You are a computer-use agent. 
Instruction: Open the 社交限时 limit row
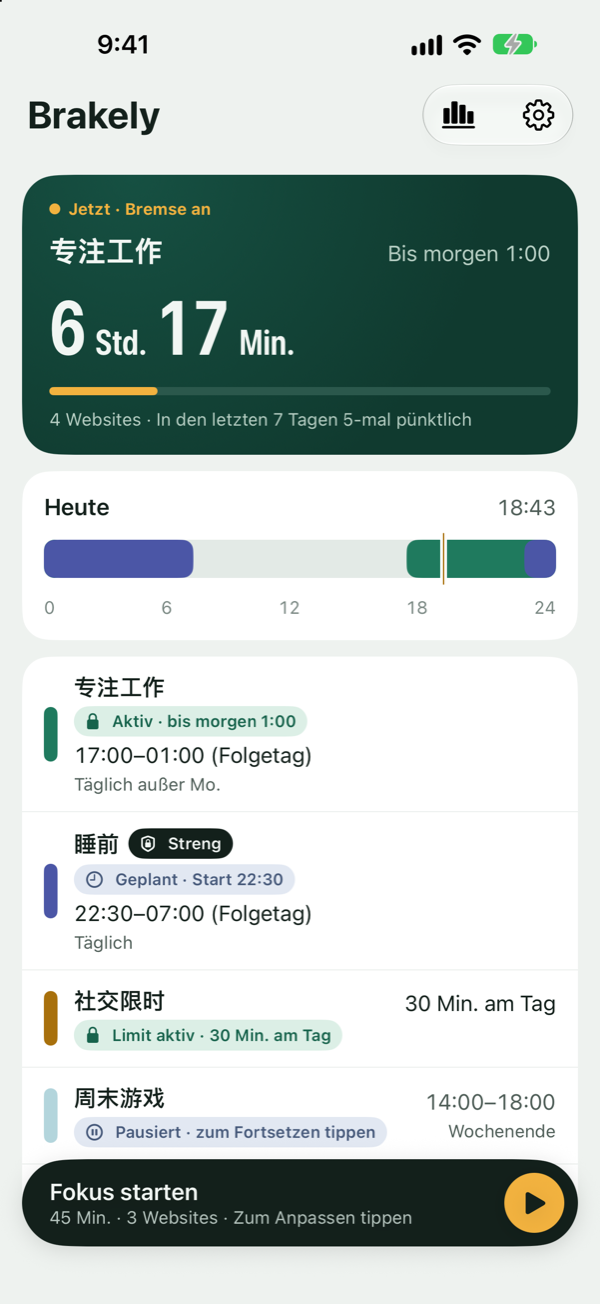pos(300,1019)
